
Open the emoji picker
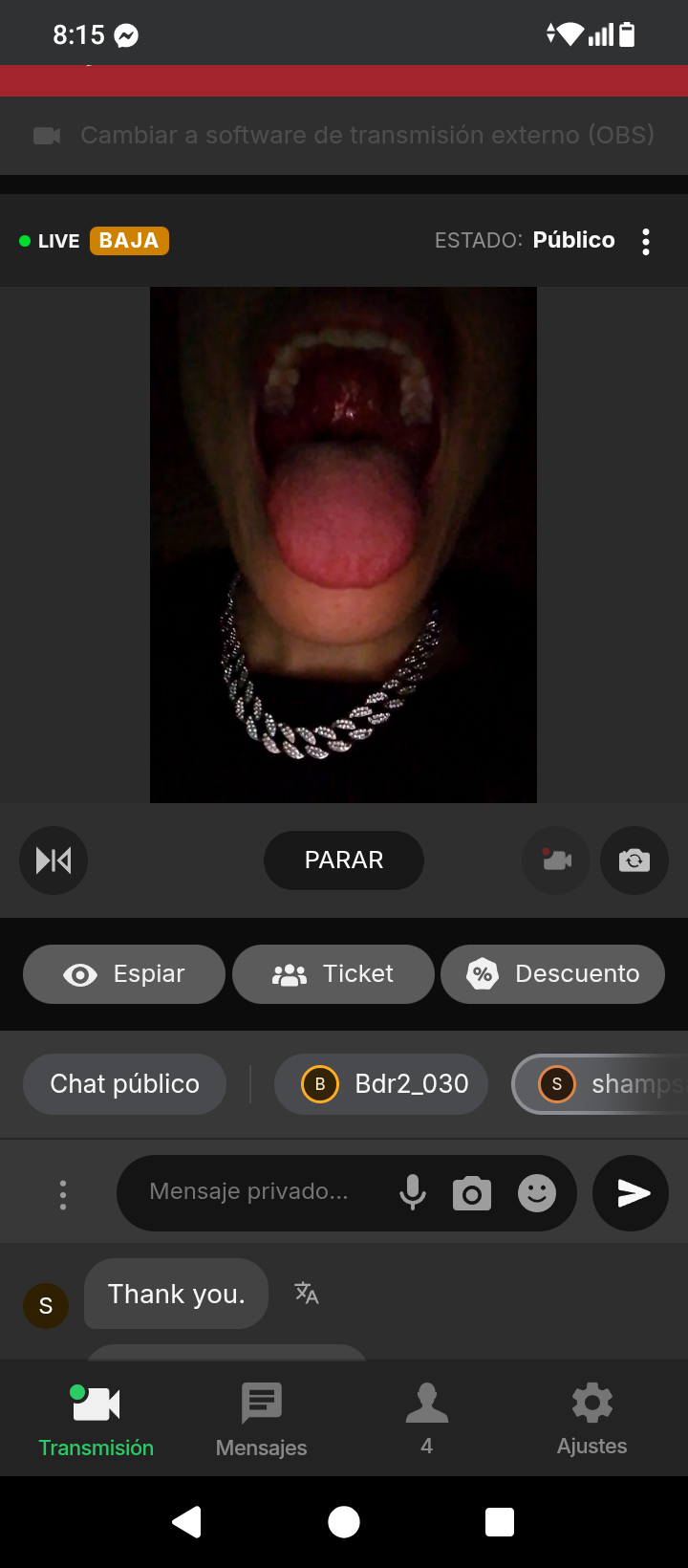537,1192
